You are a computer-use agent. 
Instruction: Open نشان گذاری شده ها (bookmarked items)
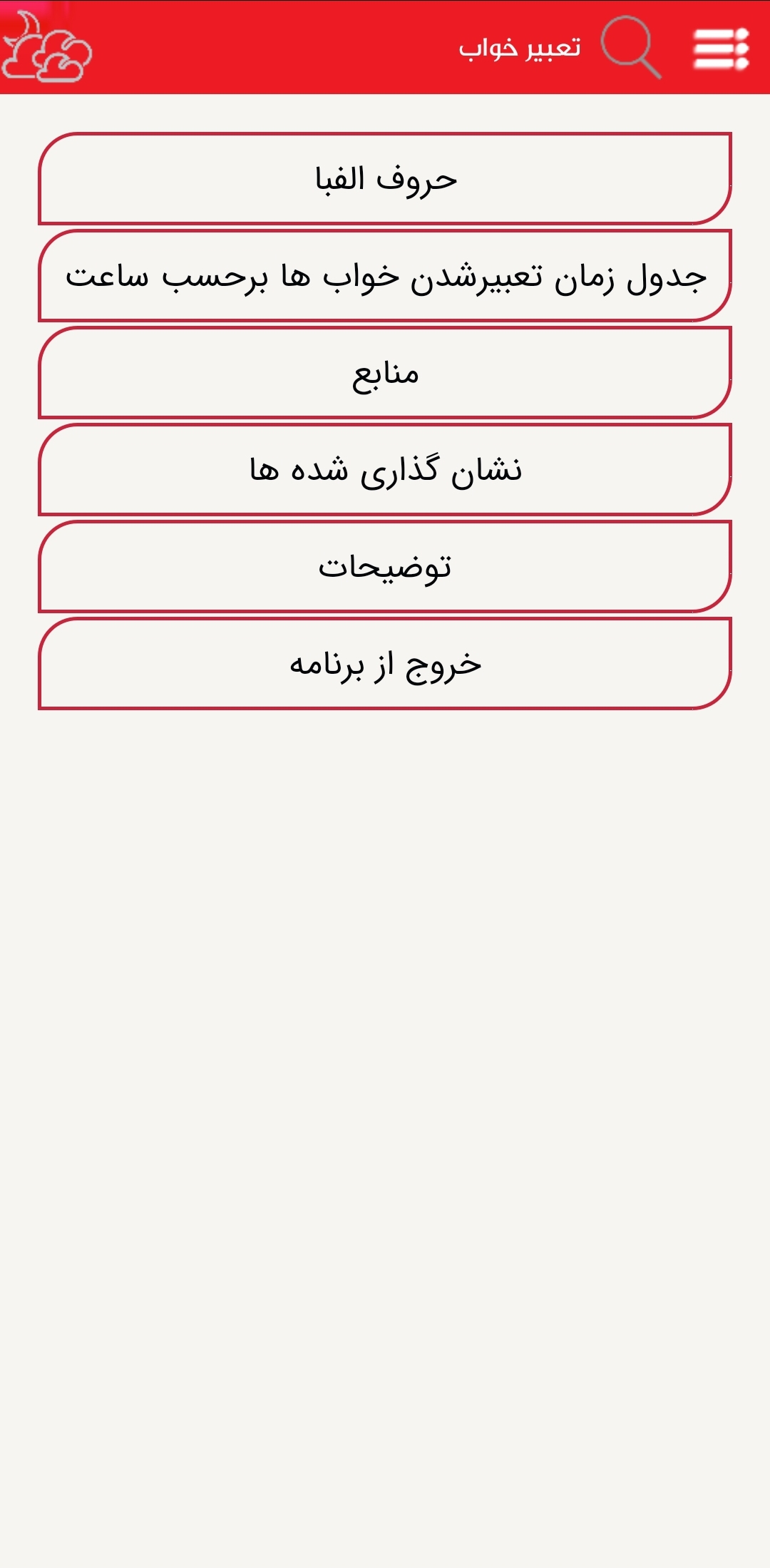(385, 471)
